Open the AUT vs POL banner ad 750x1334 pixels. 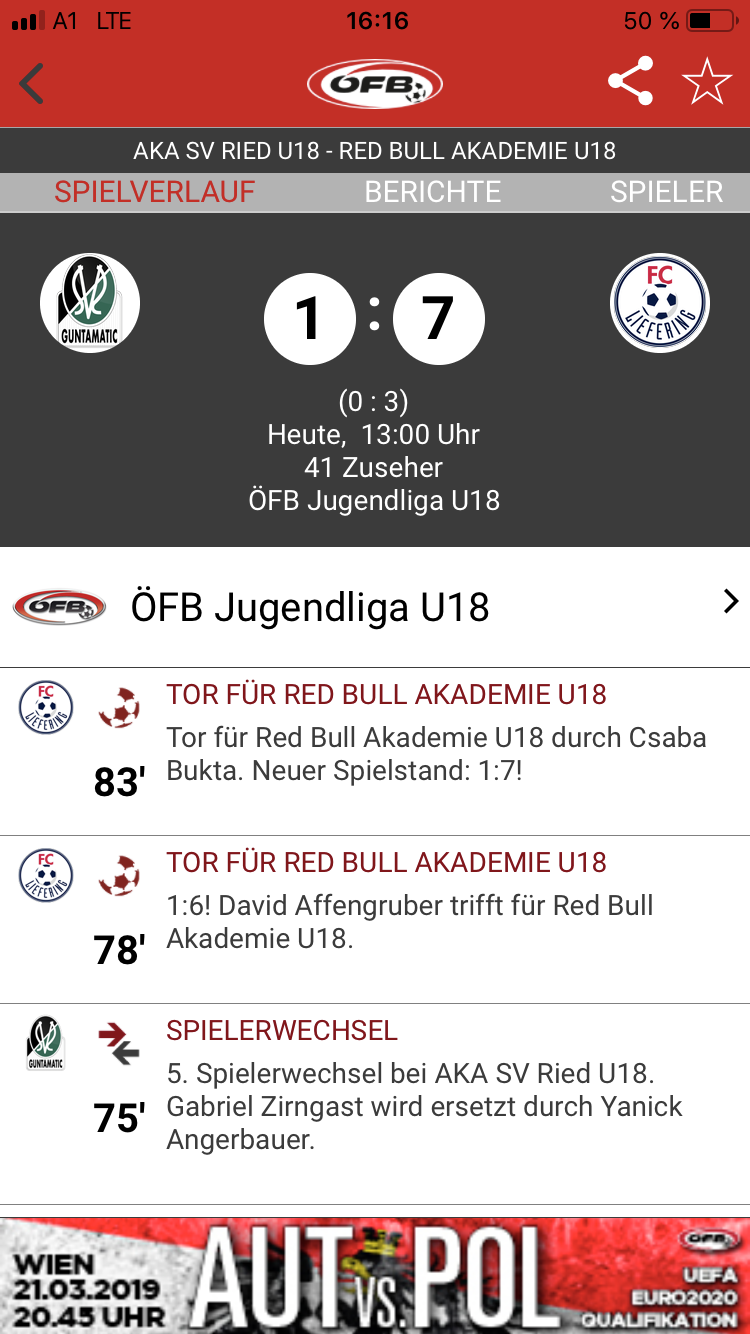[375, 1275]
